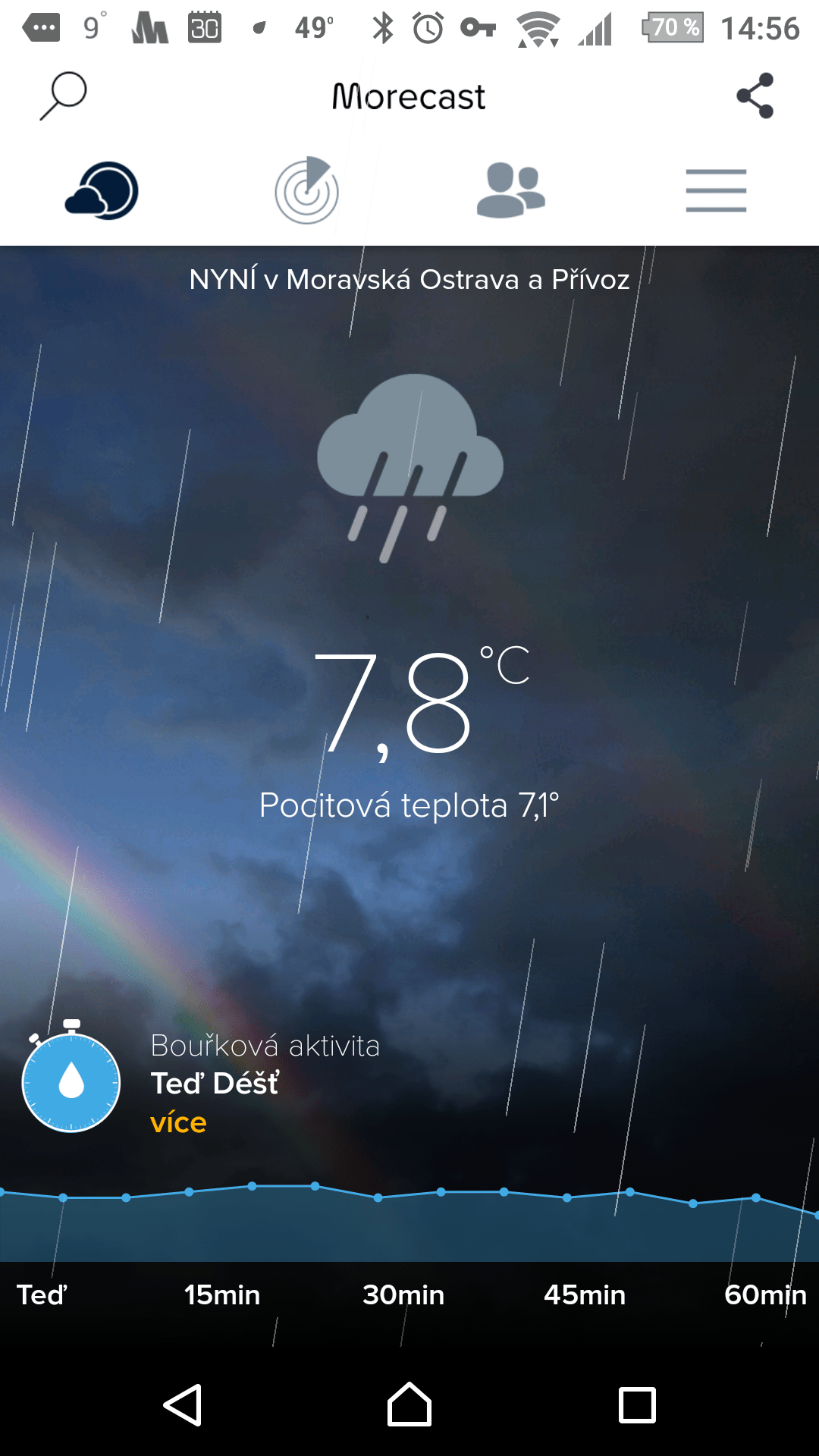Open the community tab
This screenshot has width=819, height=1456.
pos(511,190)
